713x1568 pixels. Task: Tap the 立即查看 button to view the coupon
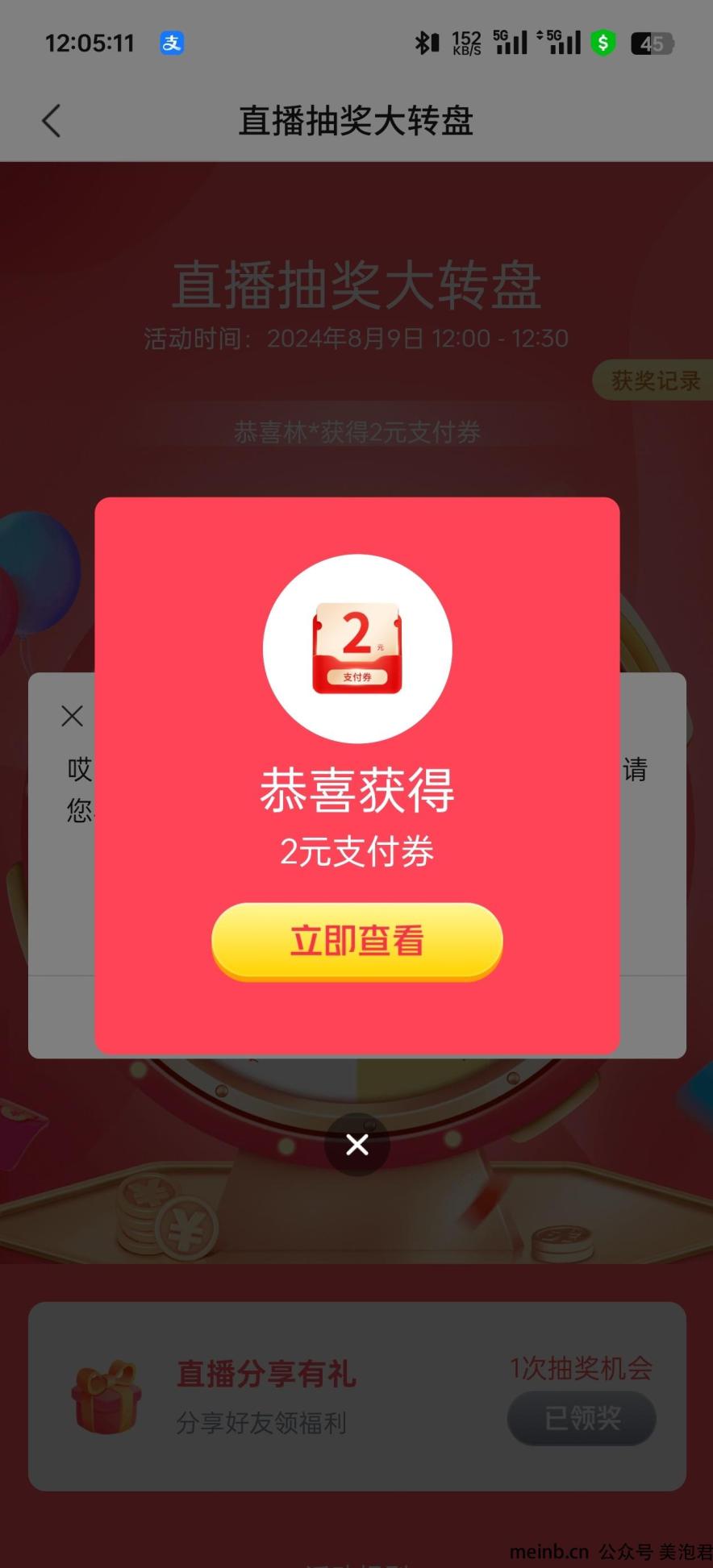[356, 940]
